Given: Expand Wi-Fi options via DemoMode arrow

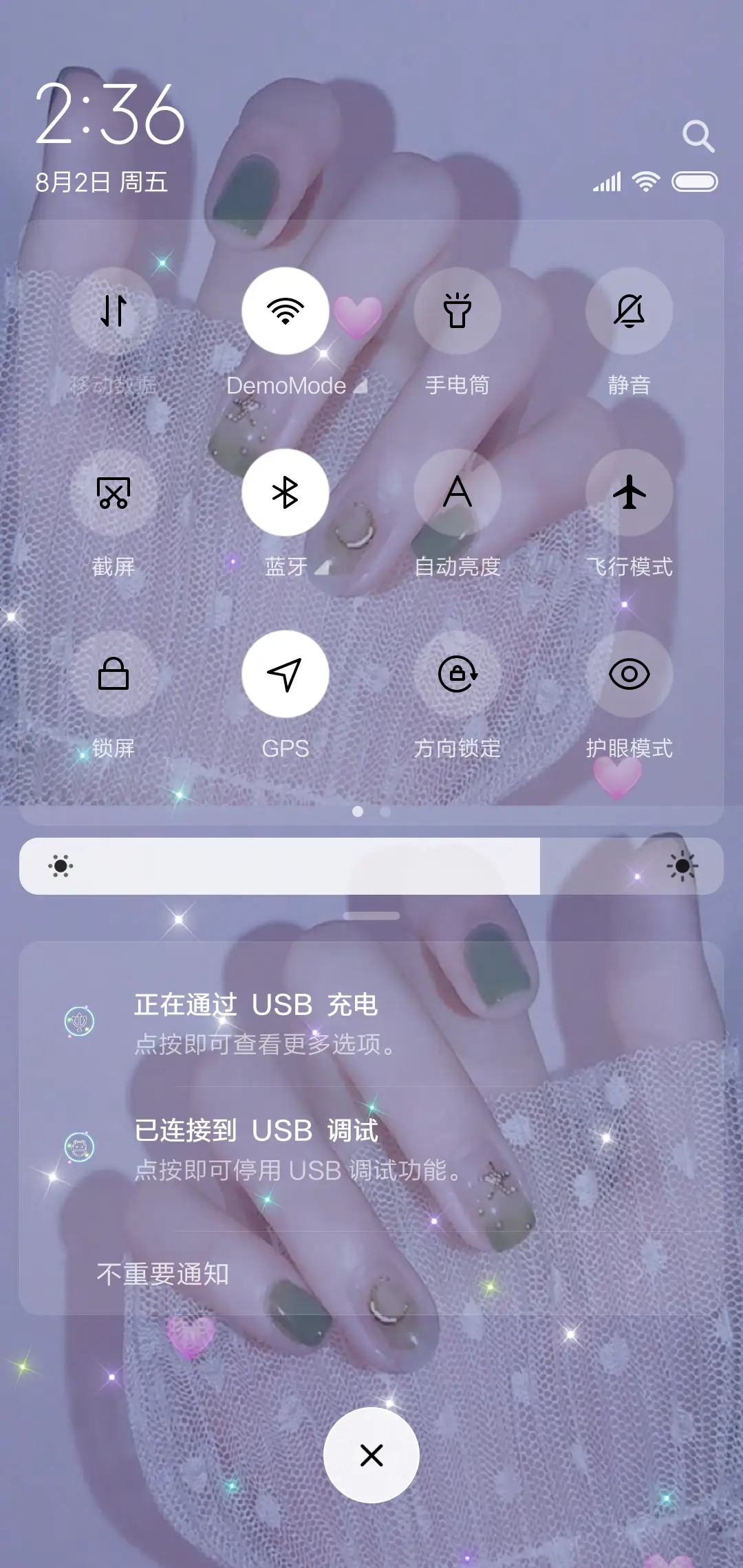Looking at the screenshot, I should coord(363,386).
